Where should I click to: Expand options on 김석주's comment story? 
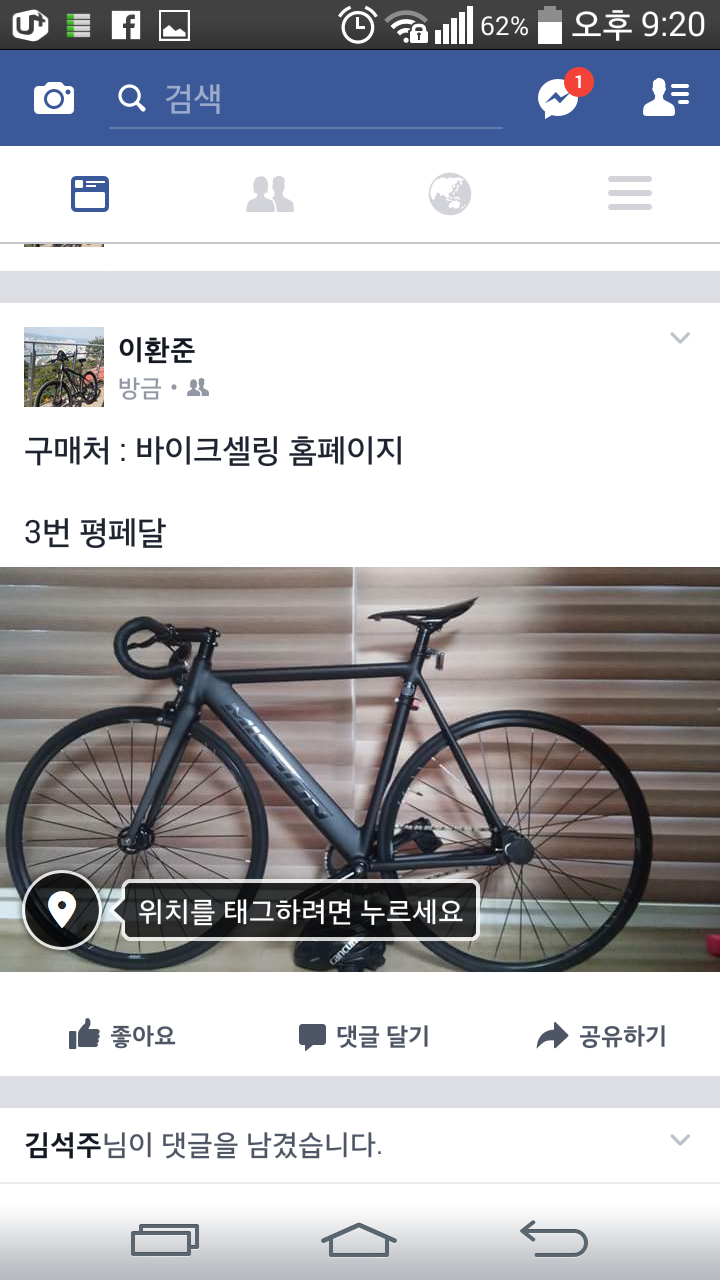point(680,1140)
